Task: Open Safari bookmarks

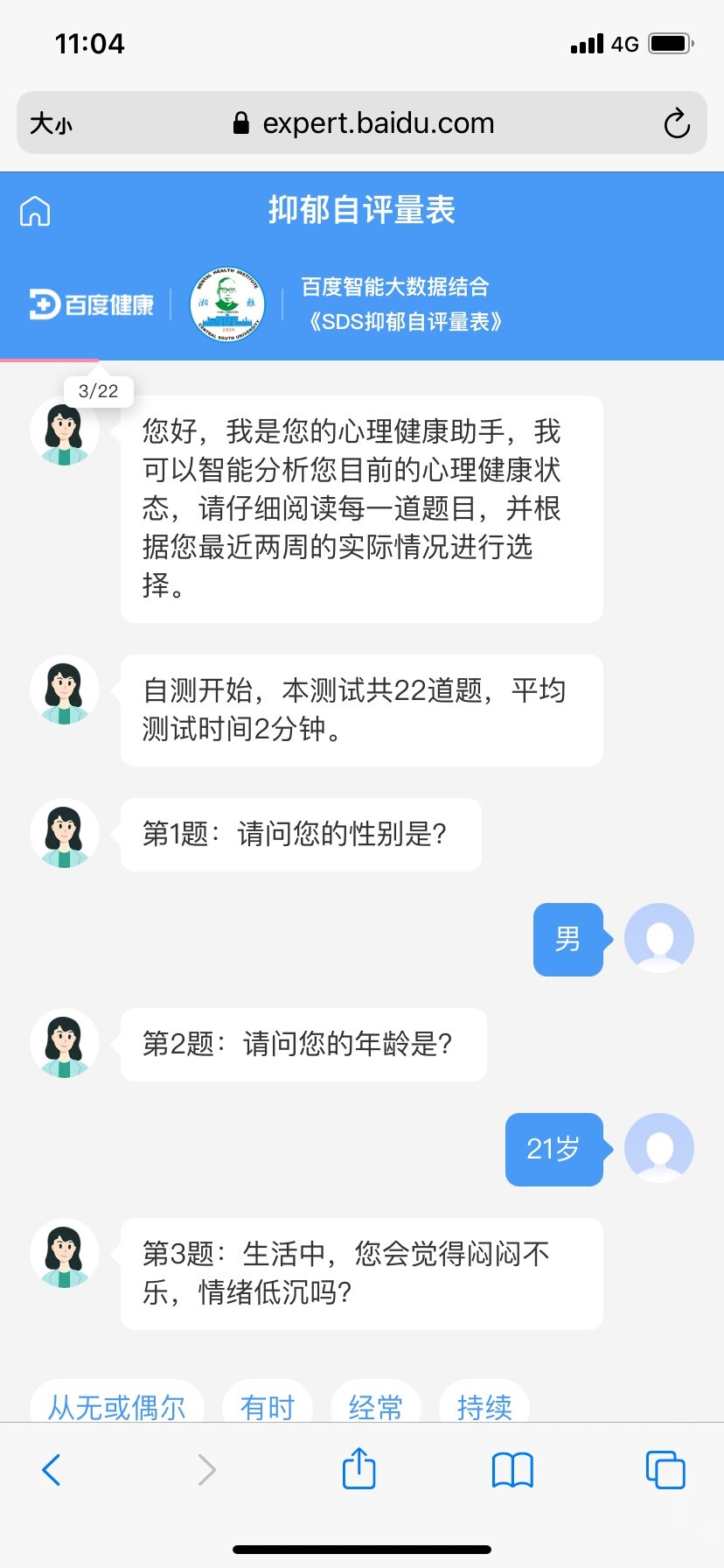Action: [x=512, y=1470]
